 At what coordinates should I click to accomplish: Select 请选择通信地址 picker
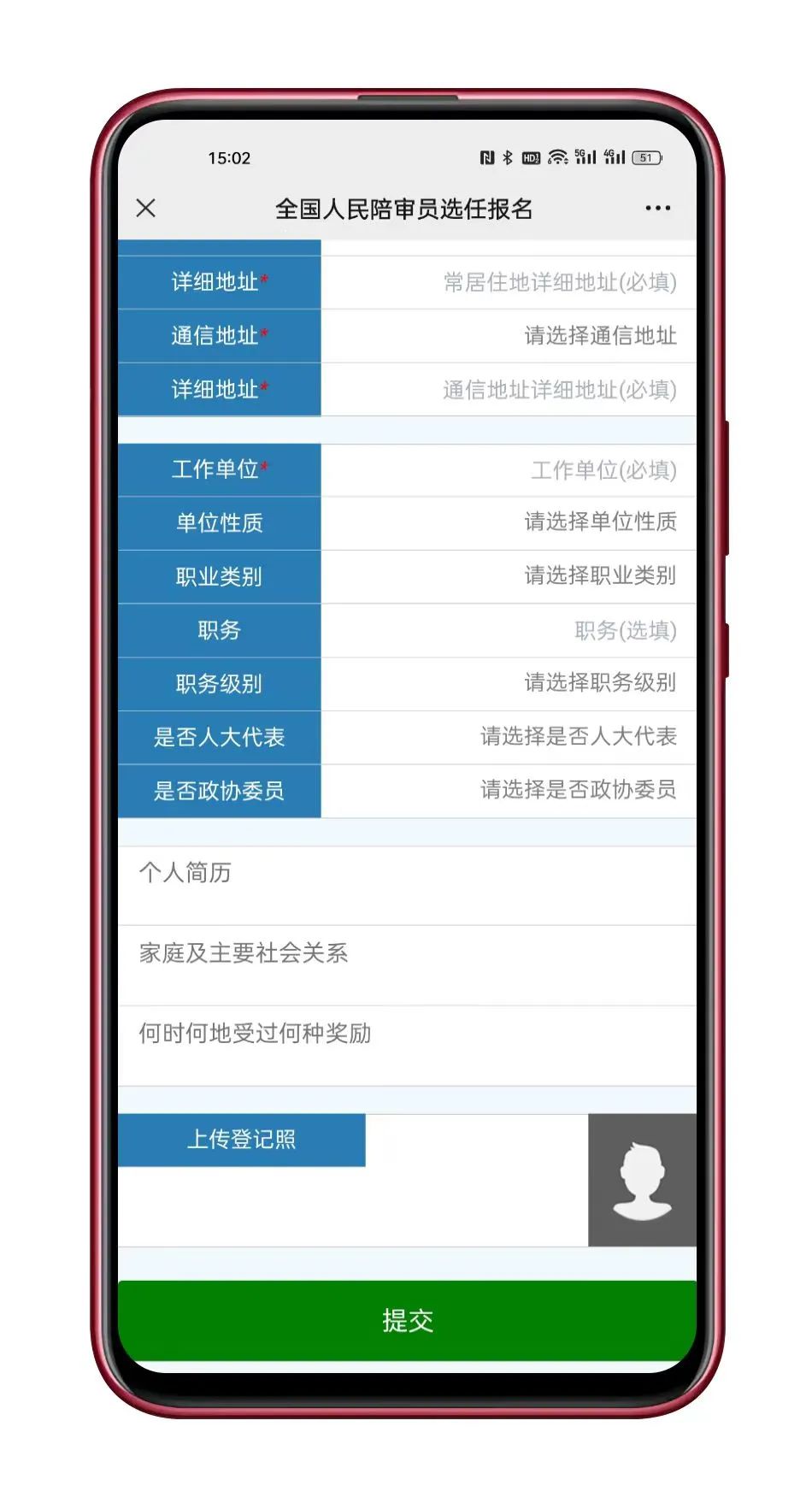[509, 336]
